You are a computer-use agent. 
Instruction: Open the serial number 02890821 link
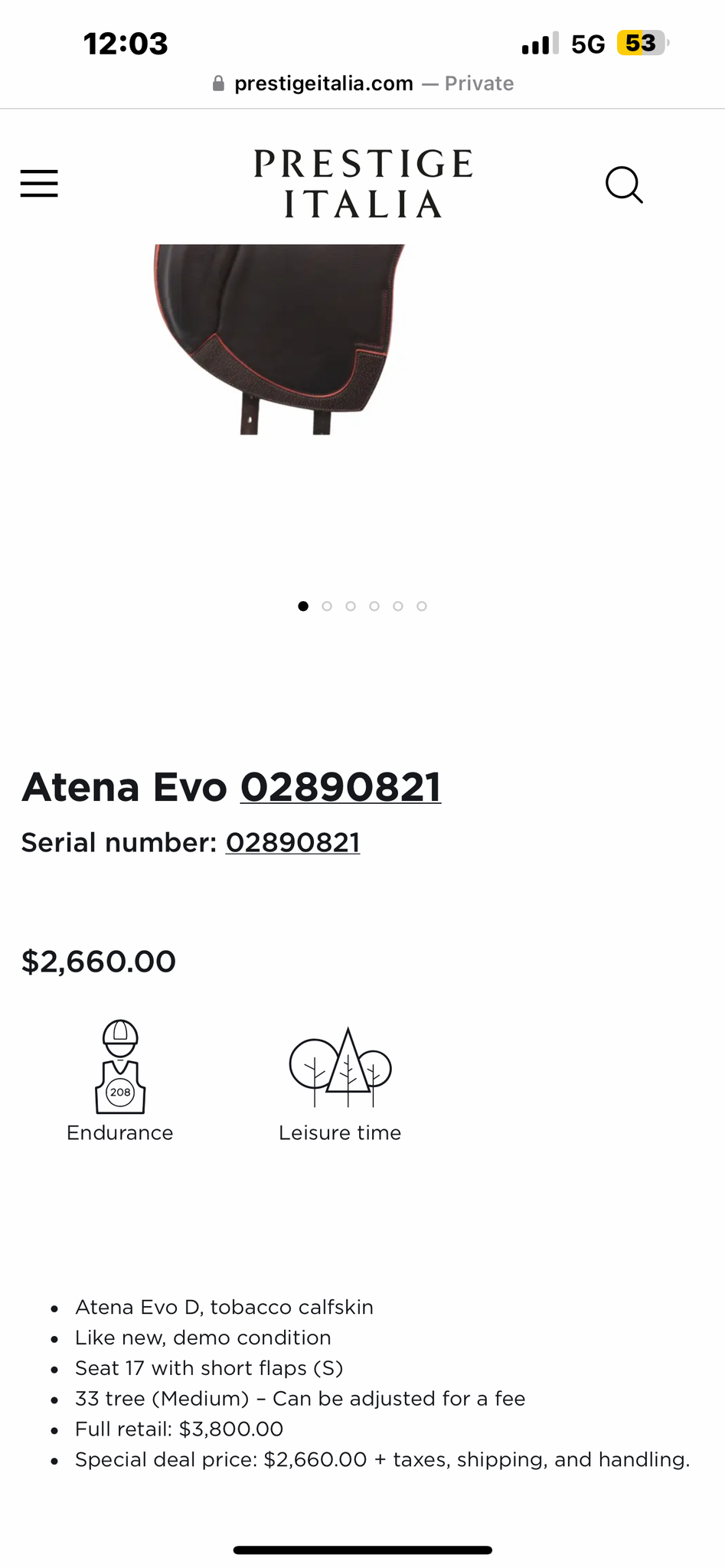tap(292, 843)
